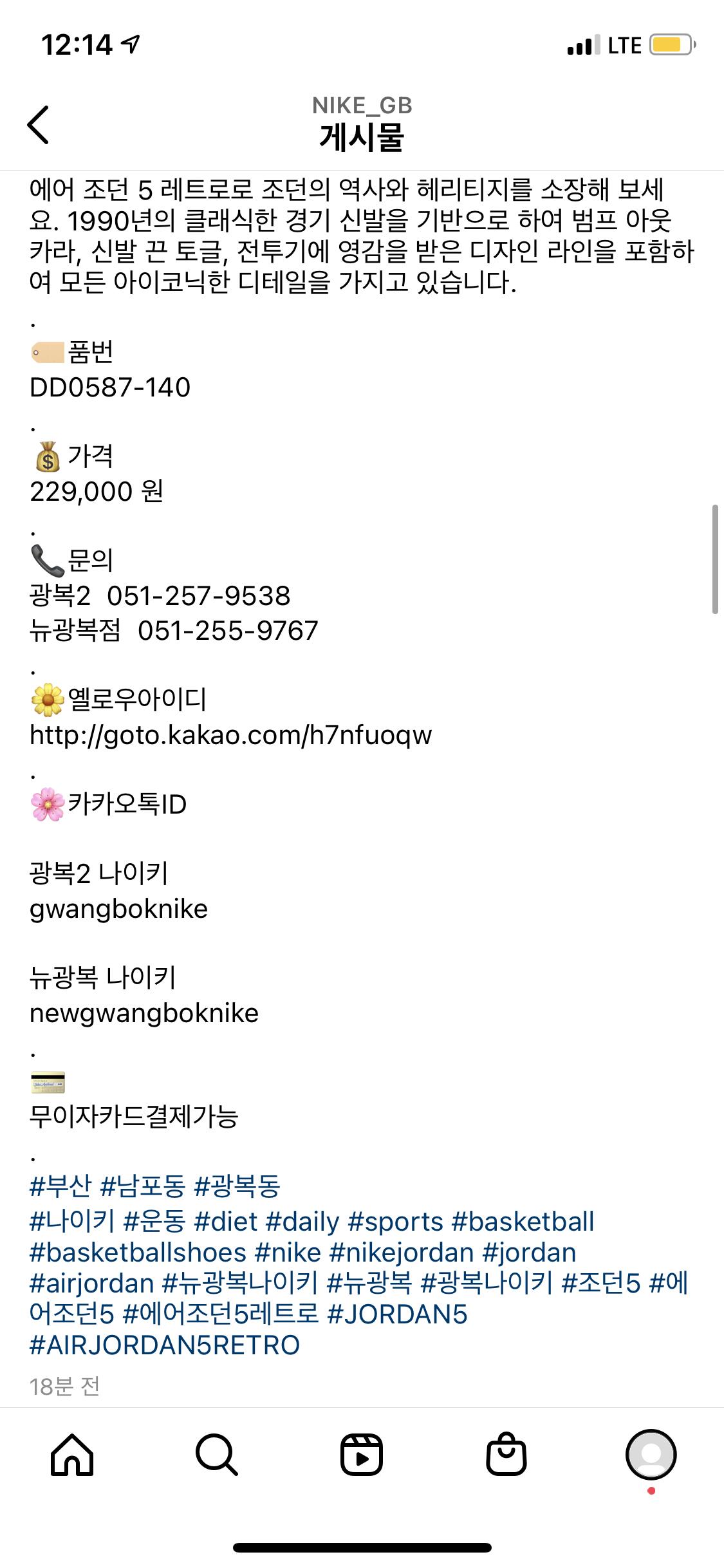
Task: Open the #JORDAN5 hashtag
Action: pyautogui.click(x=398, y=1314)
